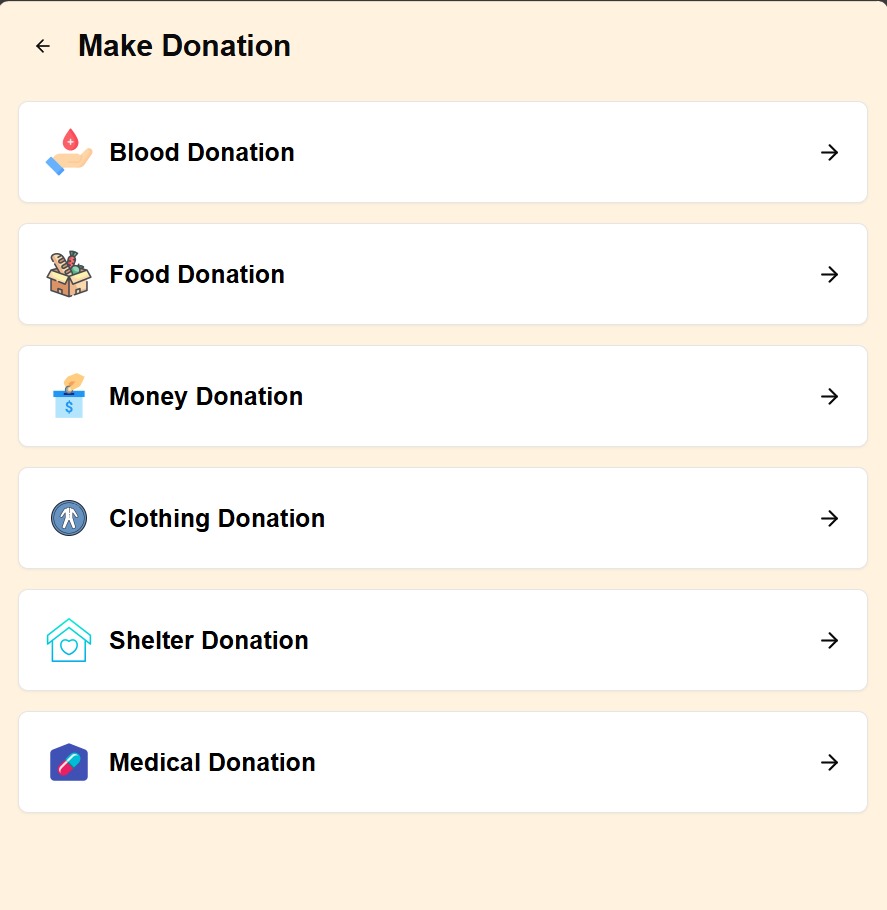This screenshot has height=910, width=887.
Task: Open Clothing Donation
Action: pyautogui.click(x=443, y=518)
